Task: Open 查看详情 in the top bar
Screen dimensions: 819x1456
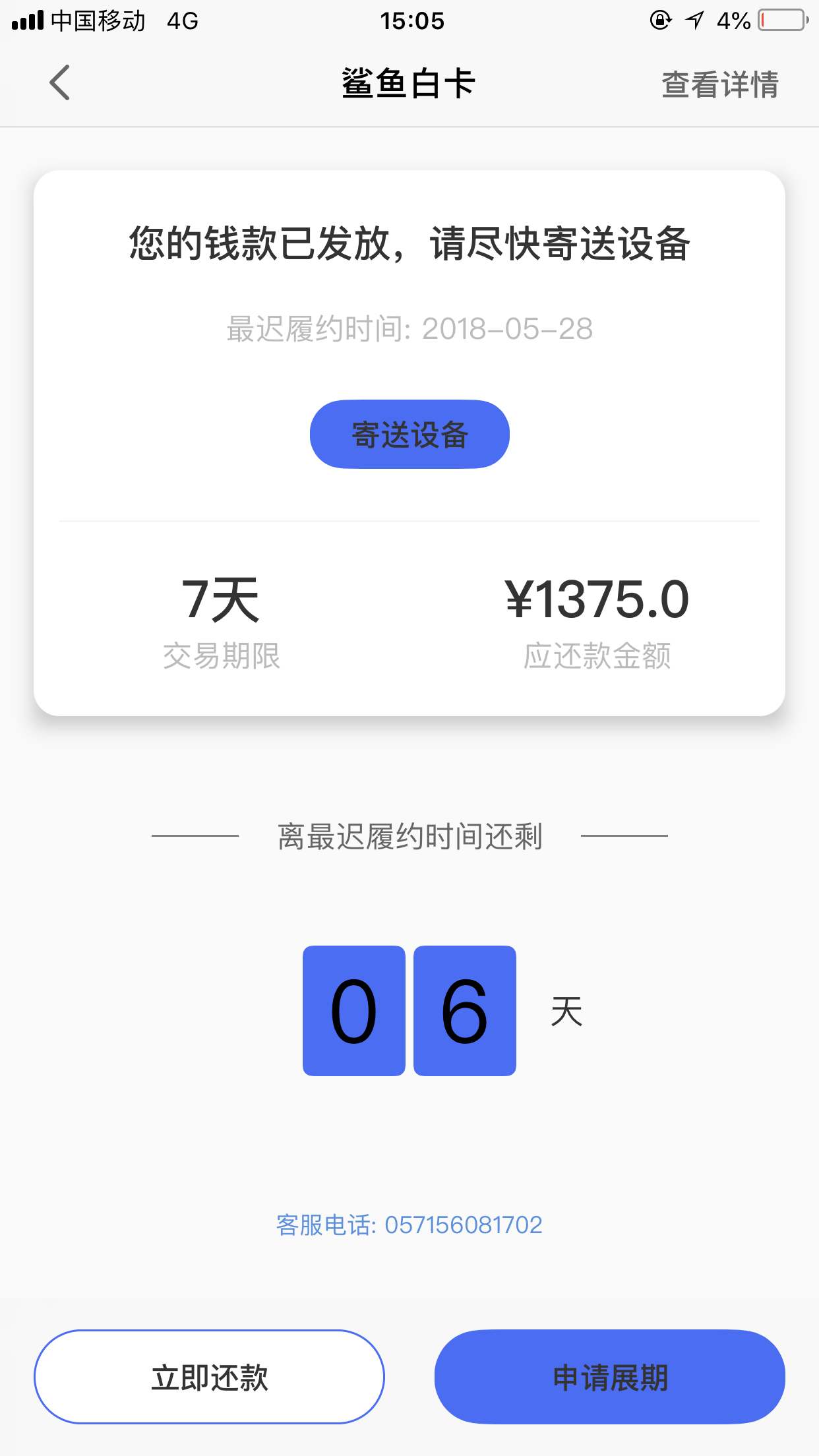Action: 720,84
